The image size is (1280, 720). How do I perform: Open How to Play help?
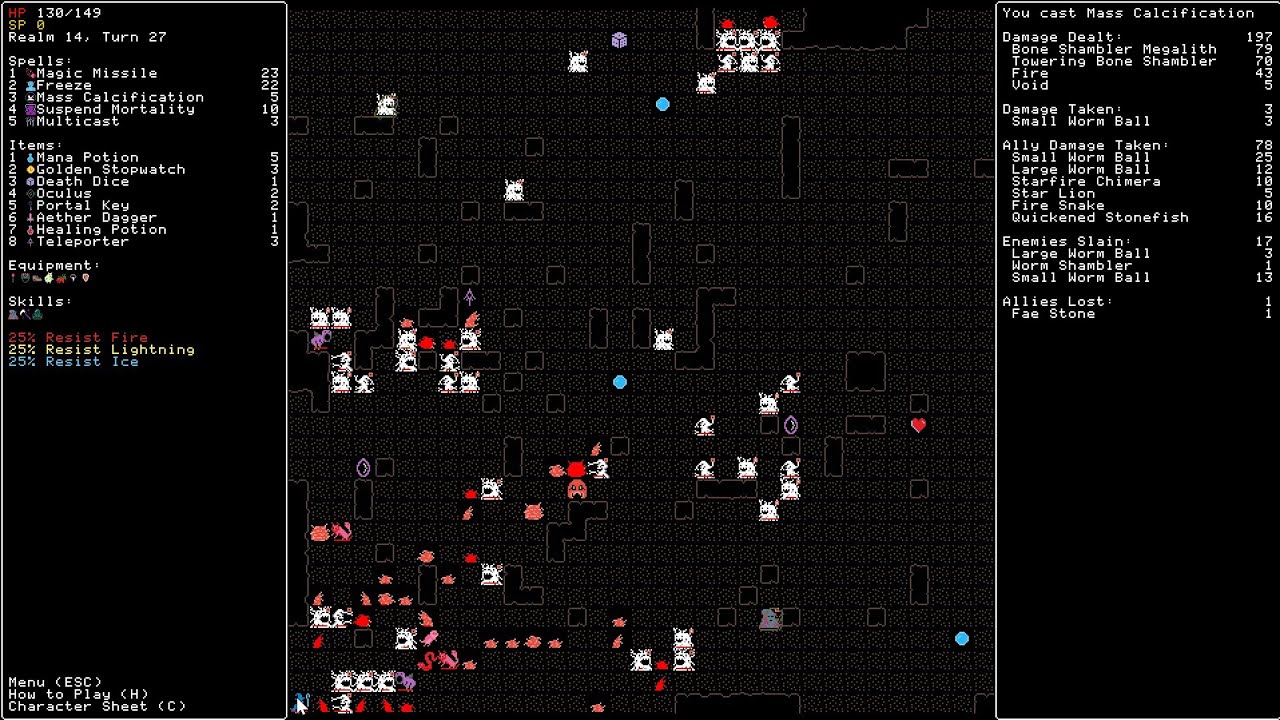[78, 694]
